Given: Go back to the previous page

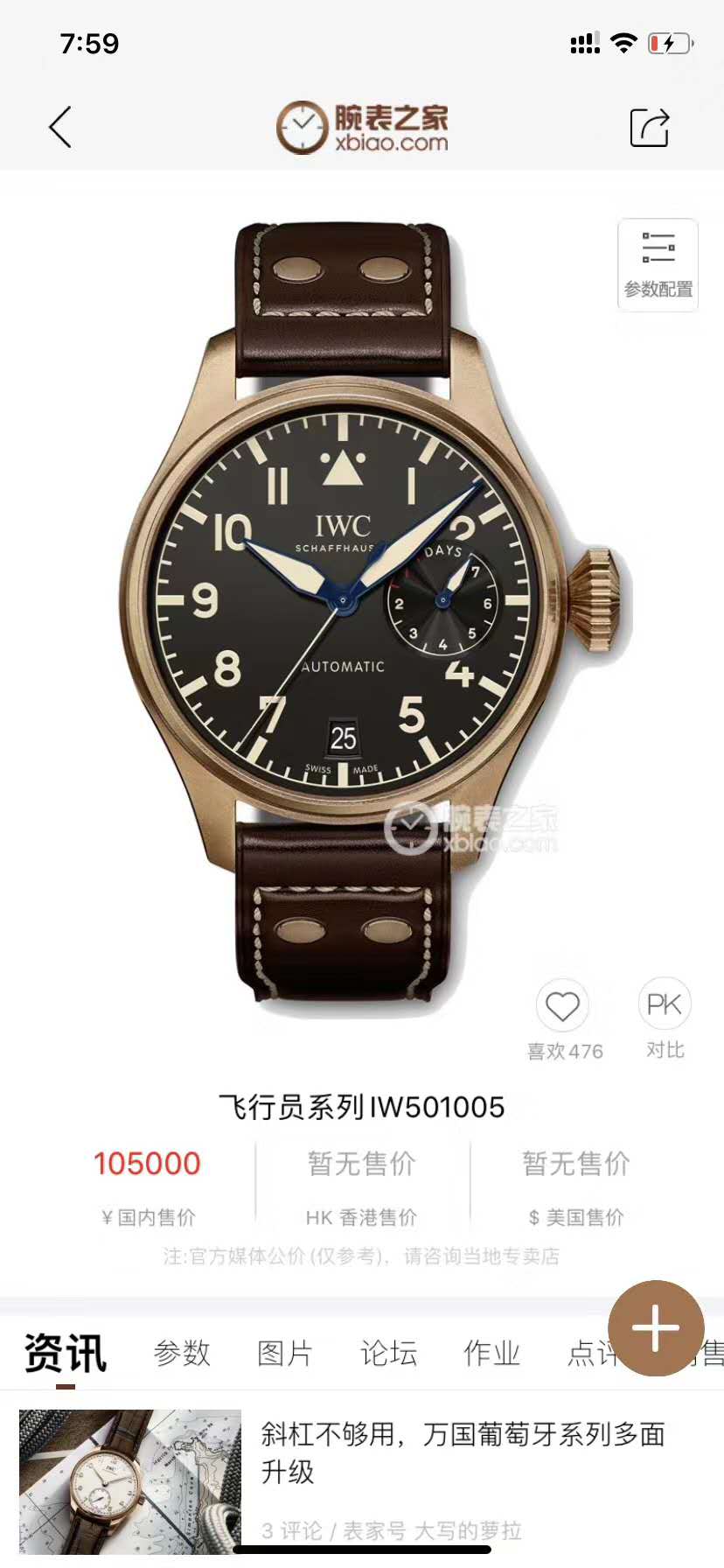Looking at the screenshot, I should pyautogui.click(x=59, y=128).
